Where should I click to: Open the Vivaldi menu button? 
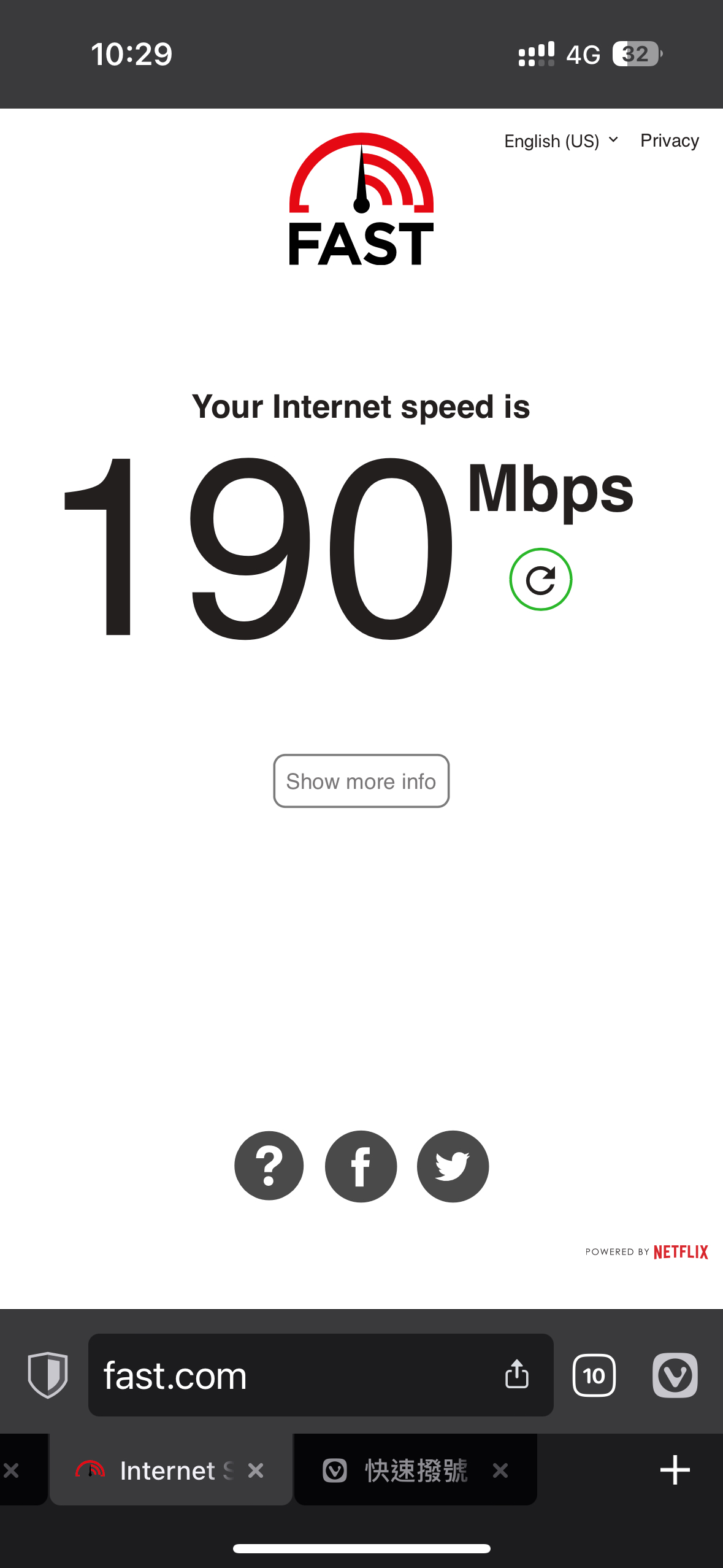coord(675,1375)
